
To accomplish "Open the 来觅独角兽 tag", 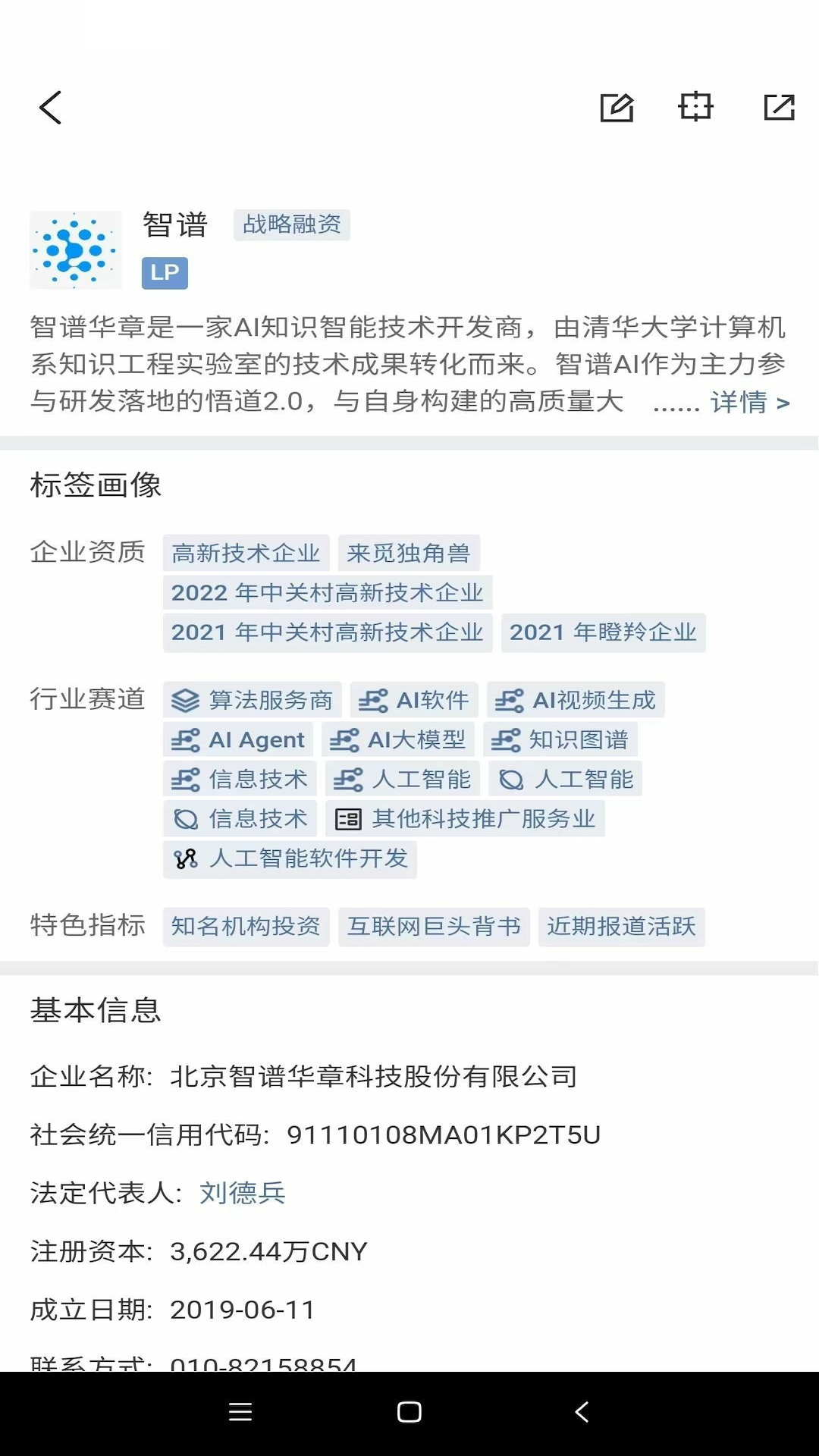I will pyautogui.click(x=408, y=553).
